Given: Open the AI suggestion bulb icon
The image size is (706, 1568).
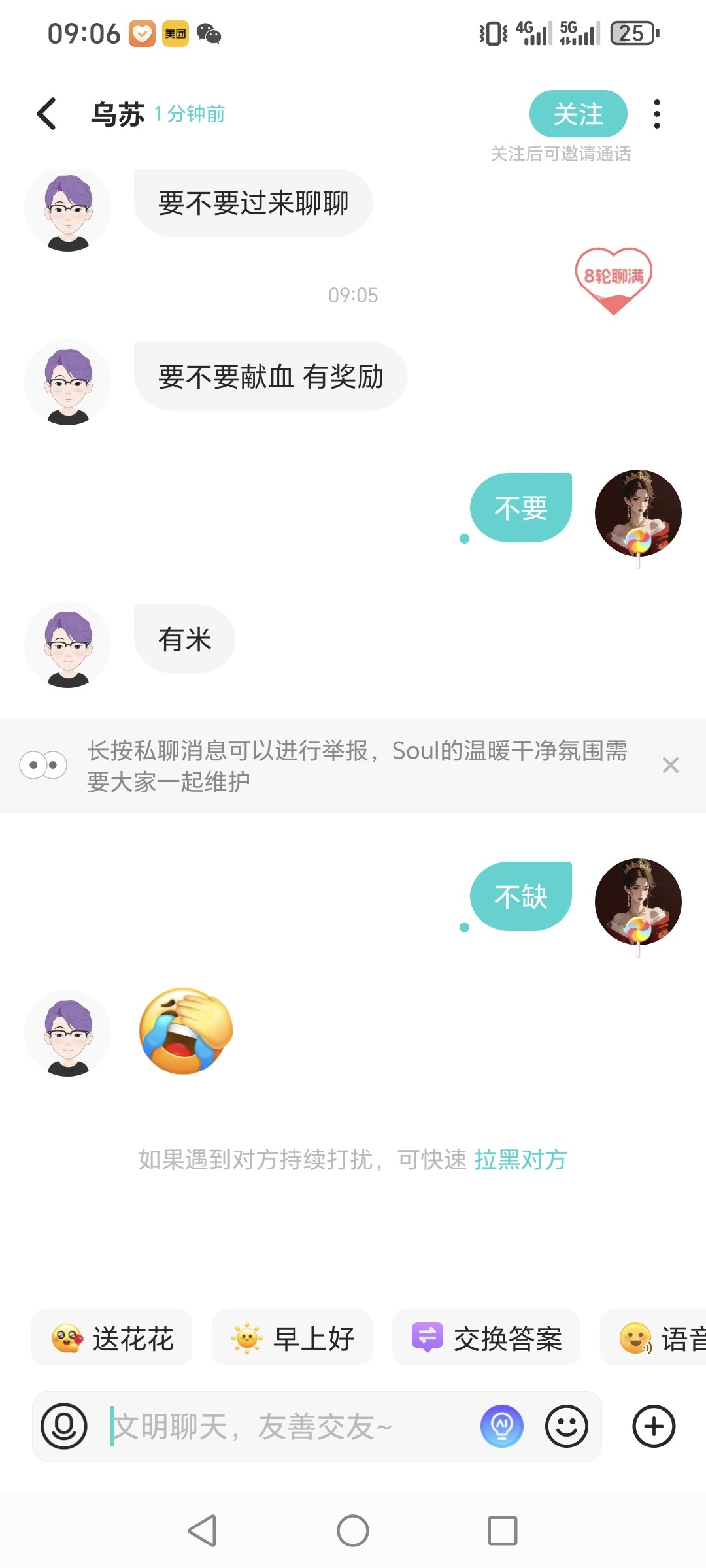Looking at the screenshot, I should [x=501, y=1426].
